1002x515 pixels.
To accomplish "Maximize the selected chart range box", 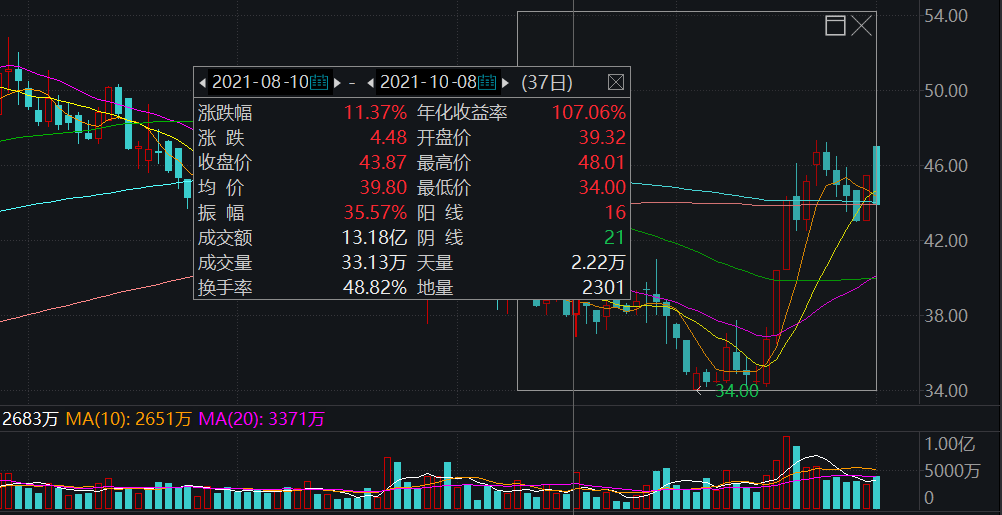I will tap(835, 26).
